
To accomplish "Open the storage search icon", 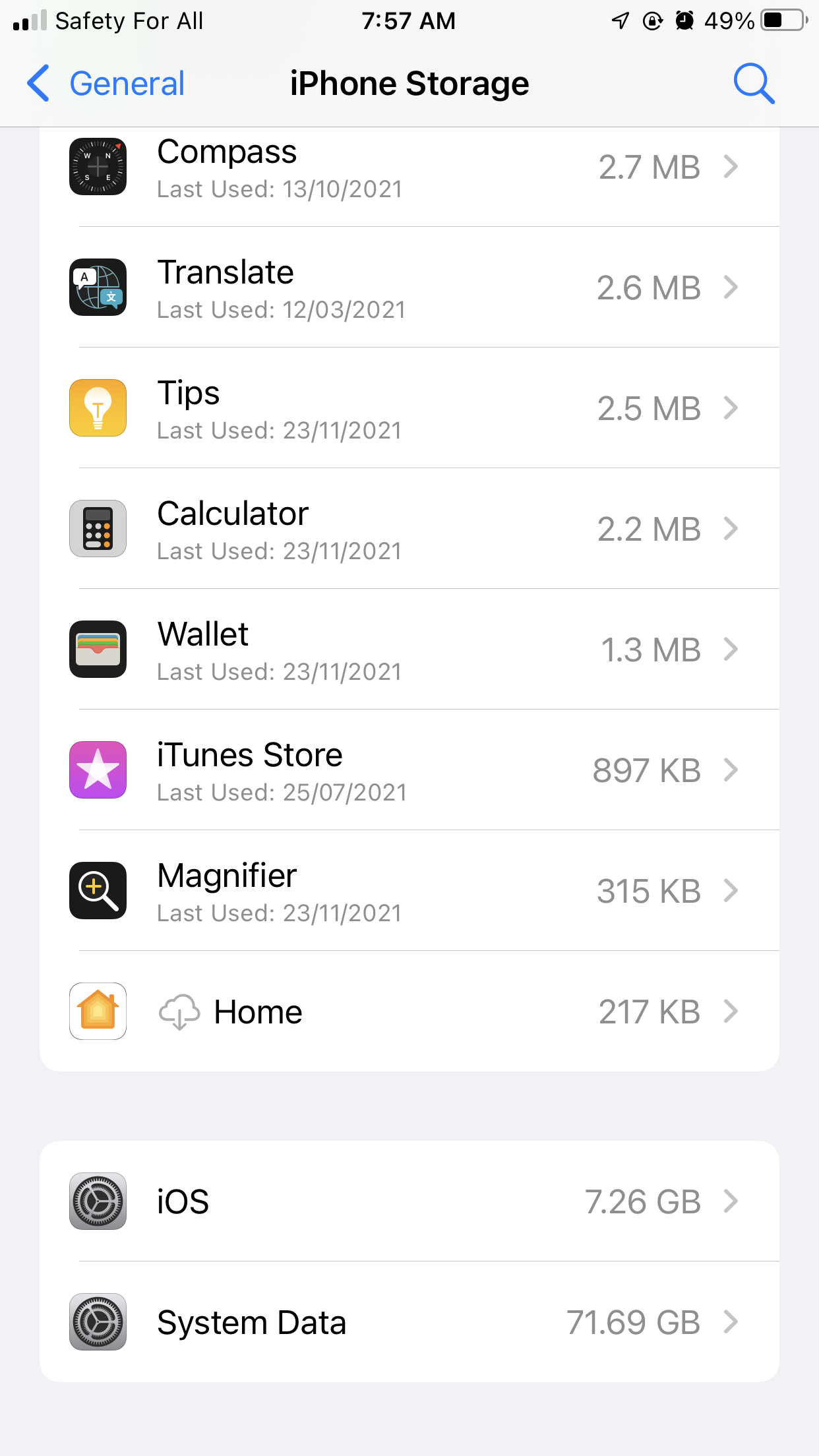I will pos(754,84).
